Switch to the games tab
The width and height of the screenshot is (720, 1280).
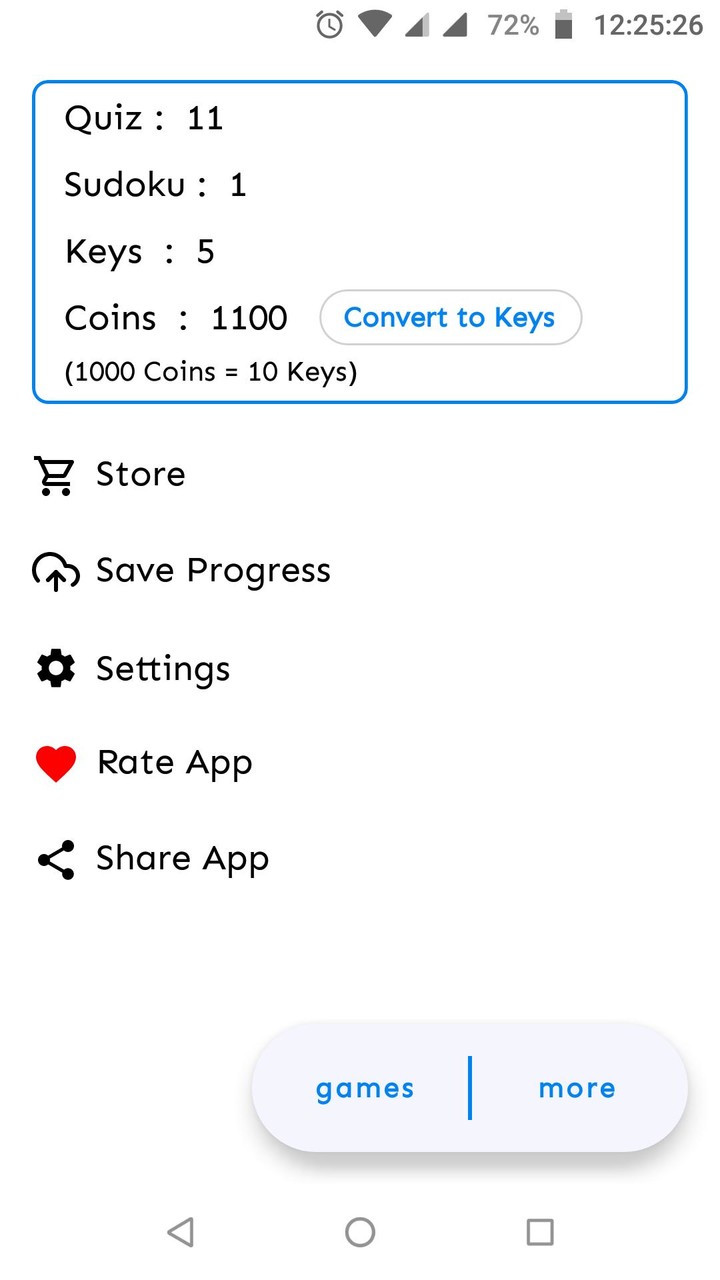pos(365,1088)
